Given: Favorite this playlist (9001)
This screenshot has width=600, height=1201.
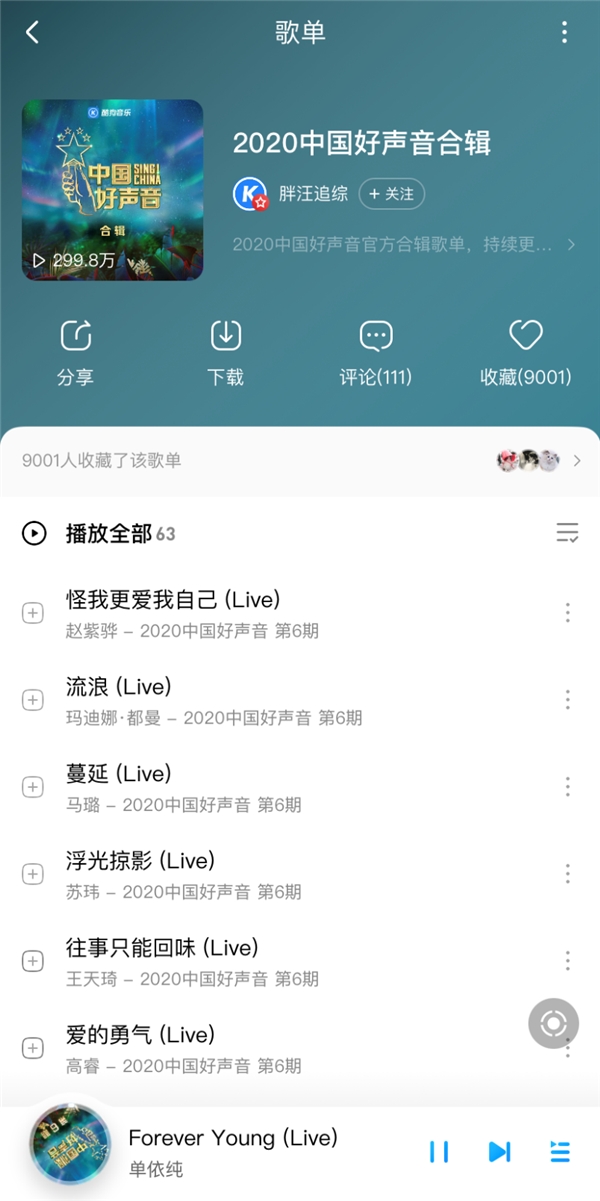Looking at the screenshot, I should (526, 352).
